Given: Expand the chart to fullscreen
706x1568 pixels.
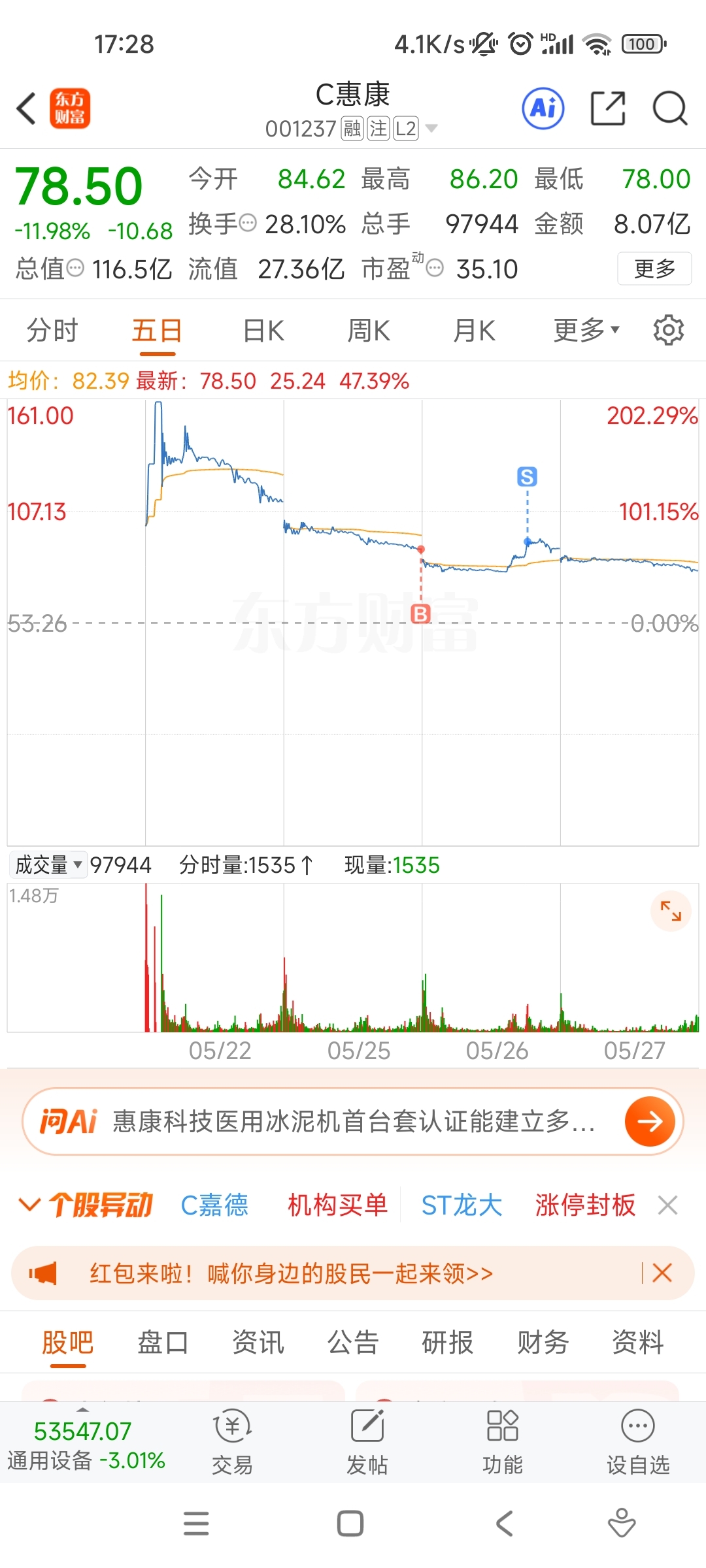Looking at the screenshot, I should point(671,911).
